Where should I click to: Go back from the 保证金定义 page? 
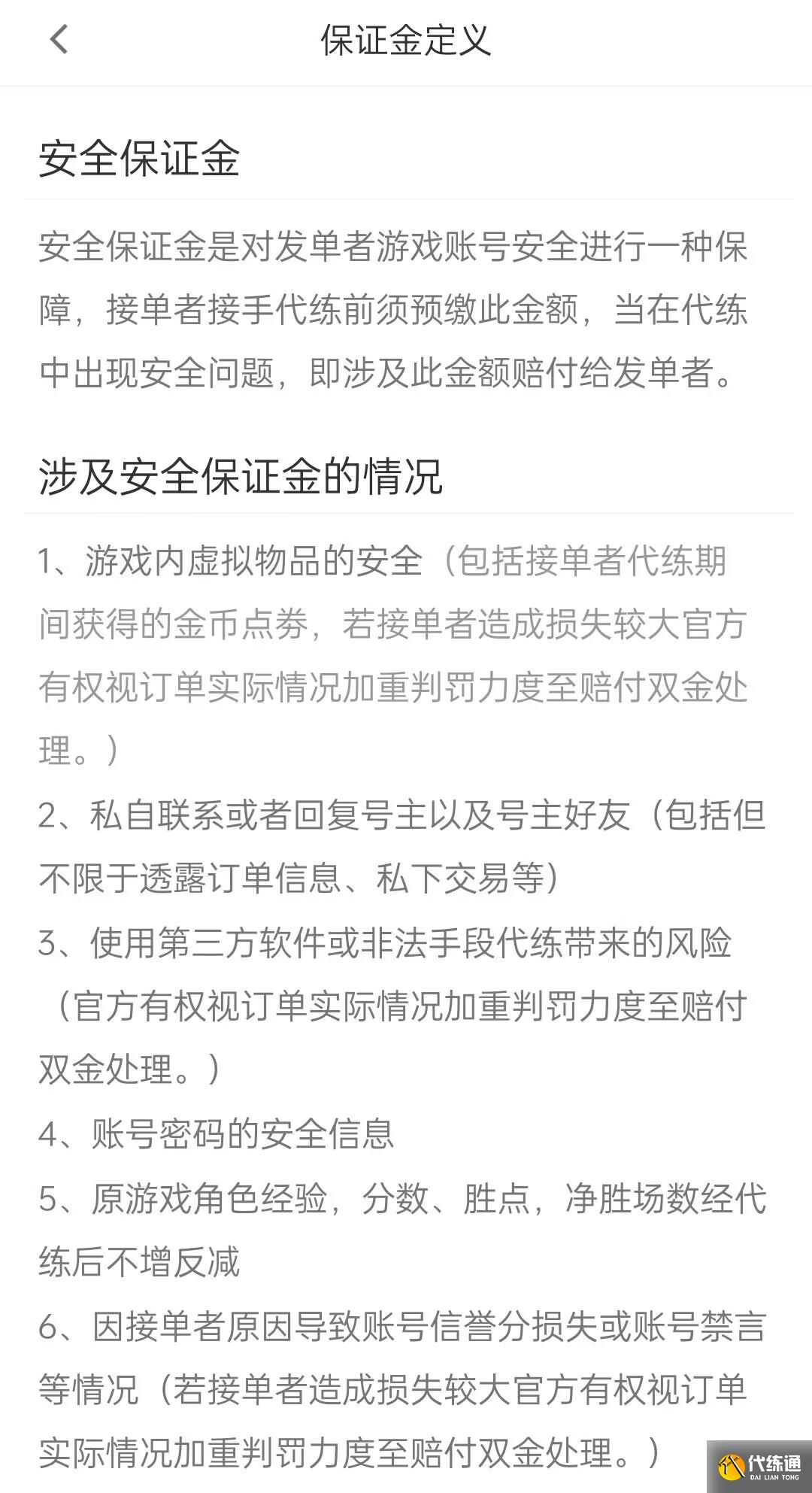[x=59, y=40]
